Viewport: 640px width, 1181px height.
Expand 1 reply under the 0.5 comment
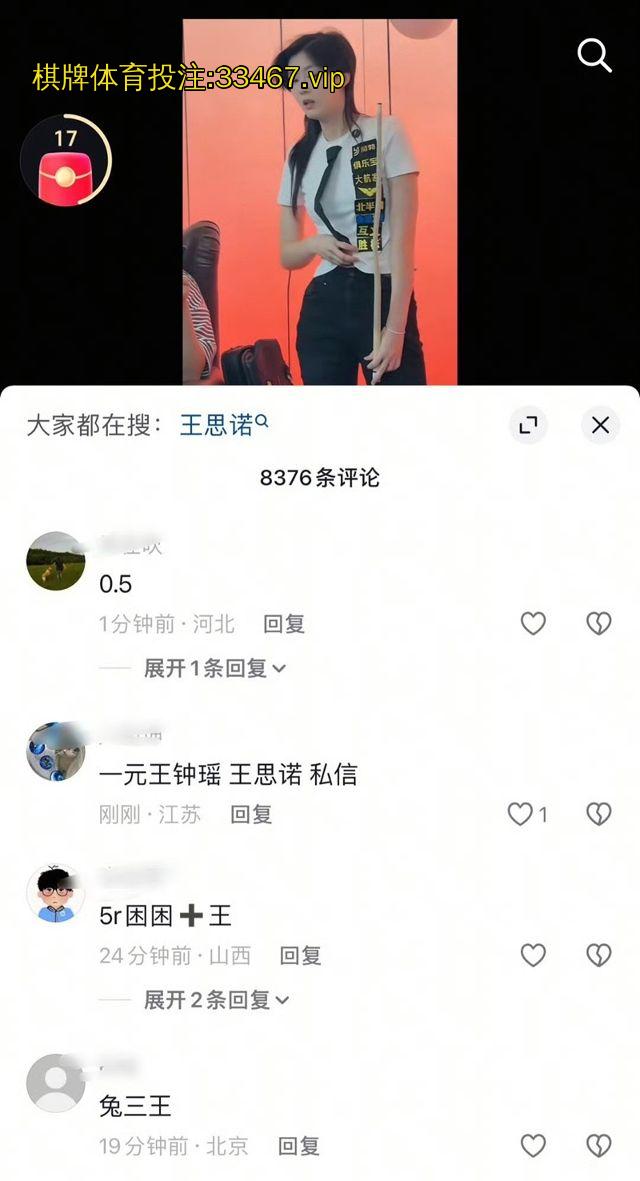(x=214, y=668)
